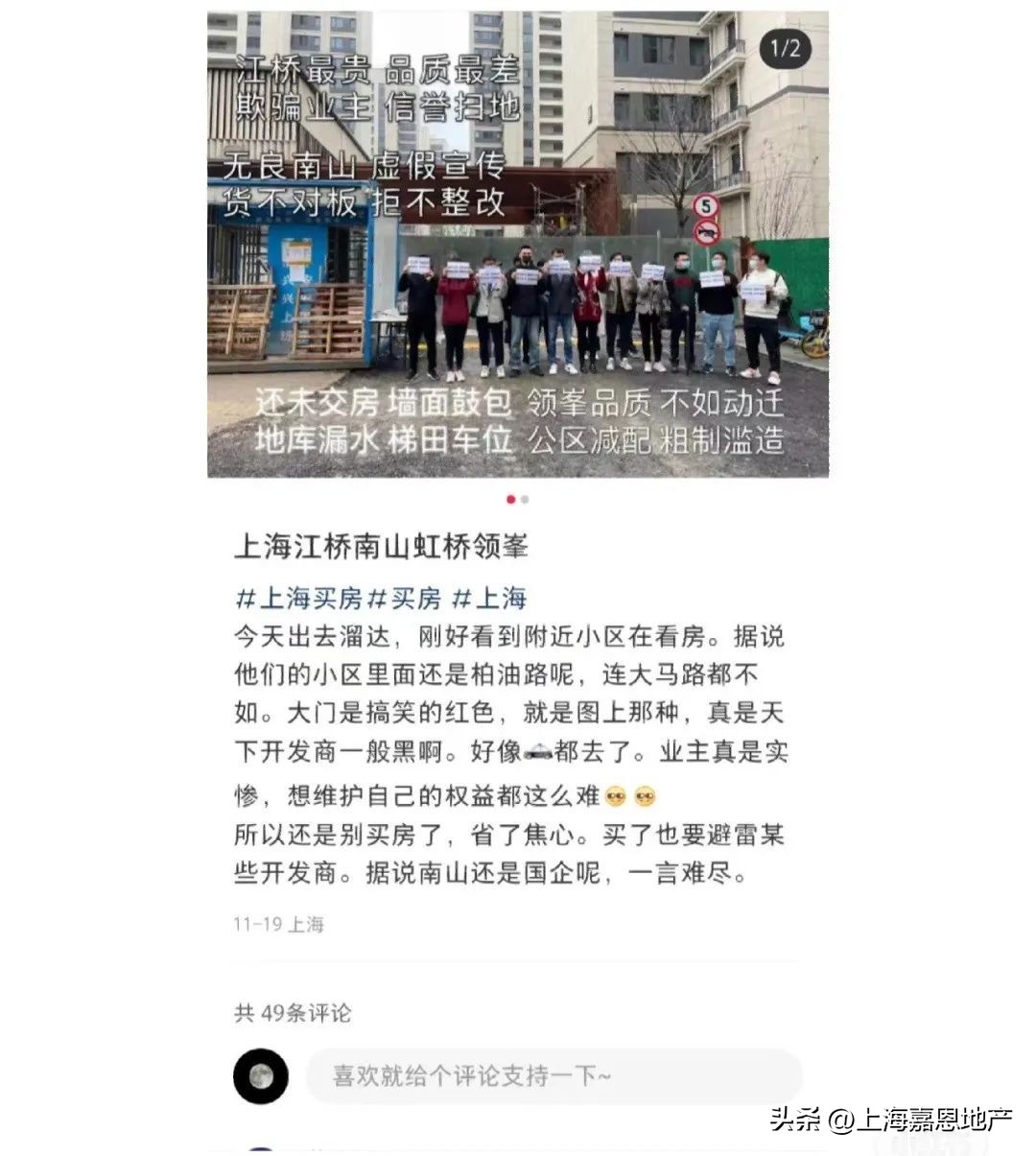Select the red carousel dot
The height and width of the screenshot is (1156, 1036).
point(509,500)
